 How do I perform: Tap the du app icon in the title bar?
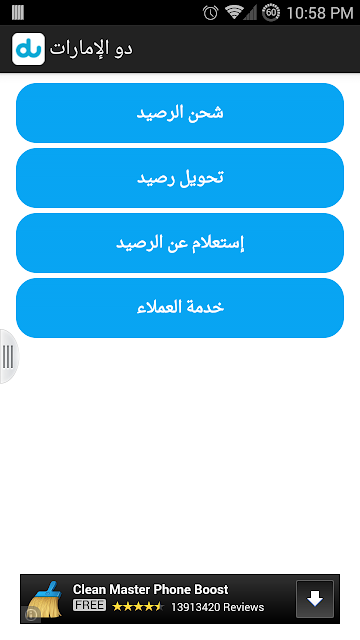coord(28,49)
